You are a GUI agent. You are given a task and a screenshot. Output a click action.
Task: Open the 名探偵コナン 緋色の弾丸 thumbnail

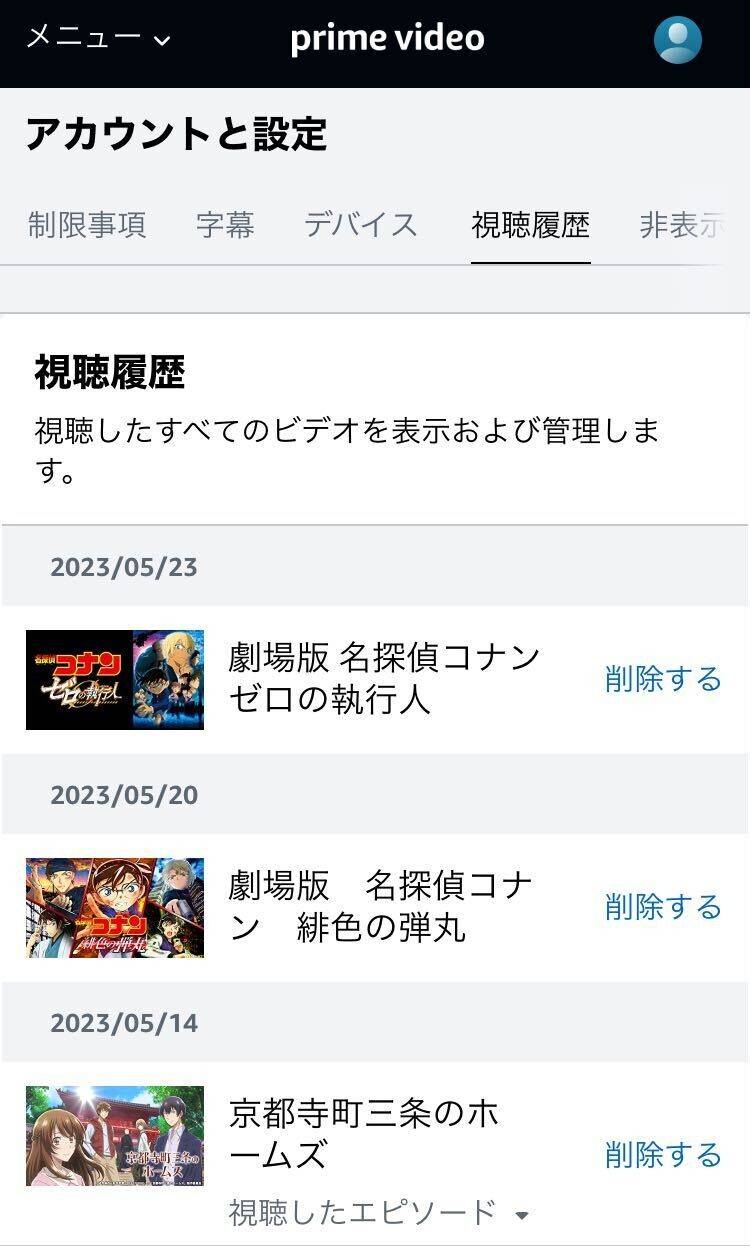[x=114, y=908]
